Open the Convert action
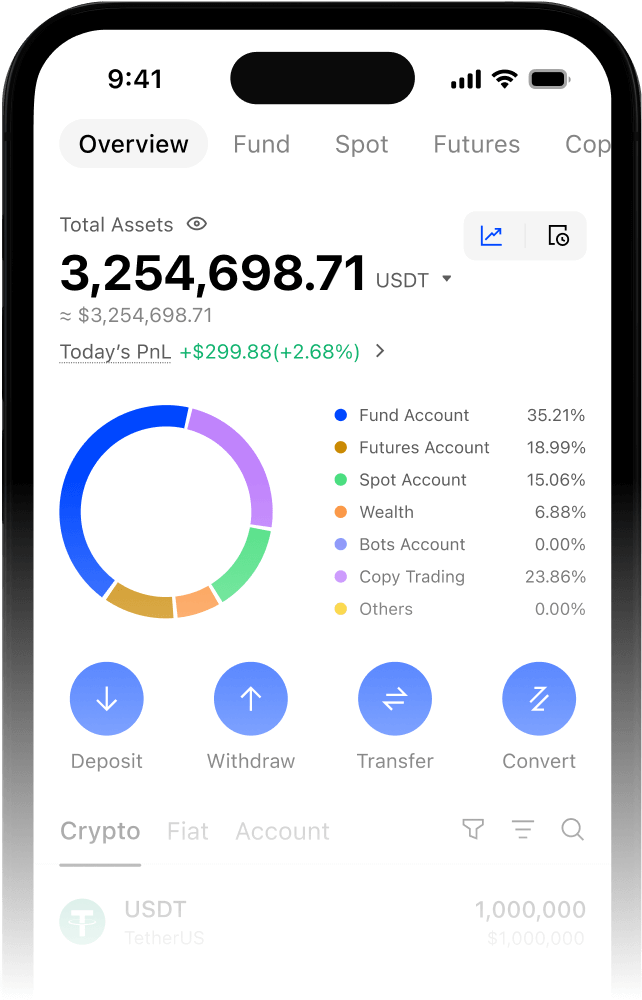The width and height of the screenshot is (642, 1000). point(539,699)
